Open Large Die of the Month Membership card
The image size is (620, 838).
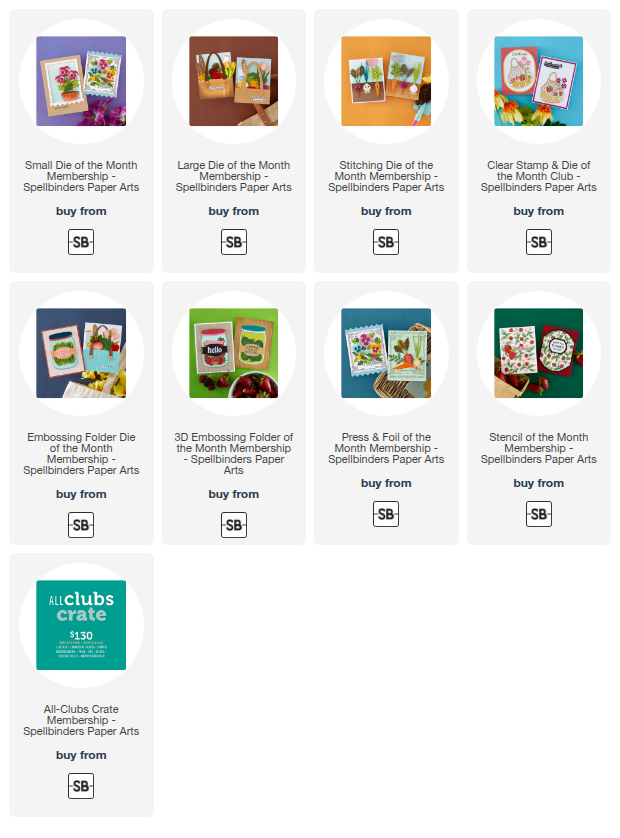point(234,81)
